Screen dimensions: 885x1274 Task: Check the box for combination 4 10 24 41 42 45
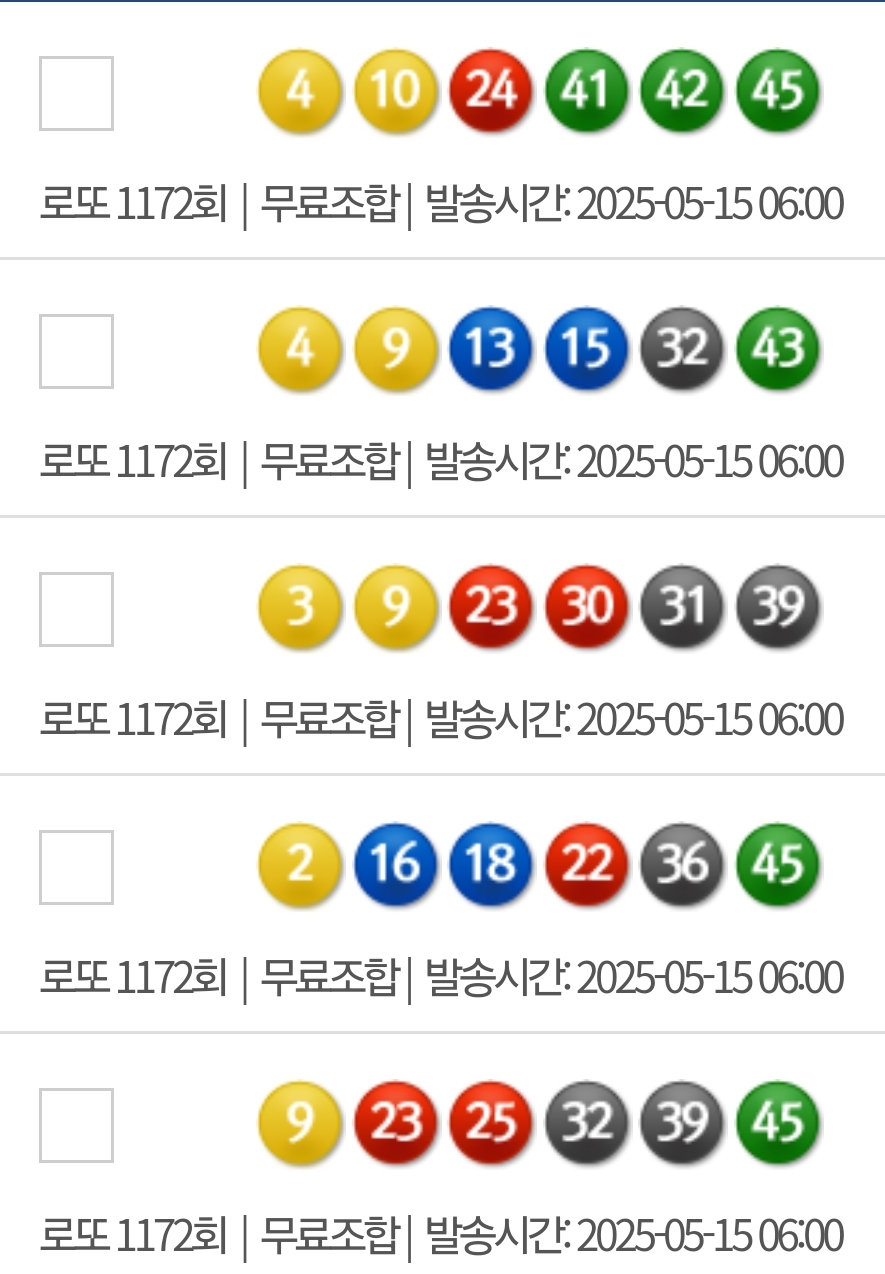[x=76, y=93]
